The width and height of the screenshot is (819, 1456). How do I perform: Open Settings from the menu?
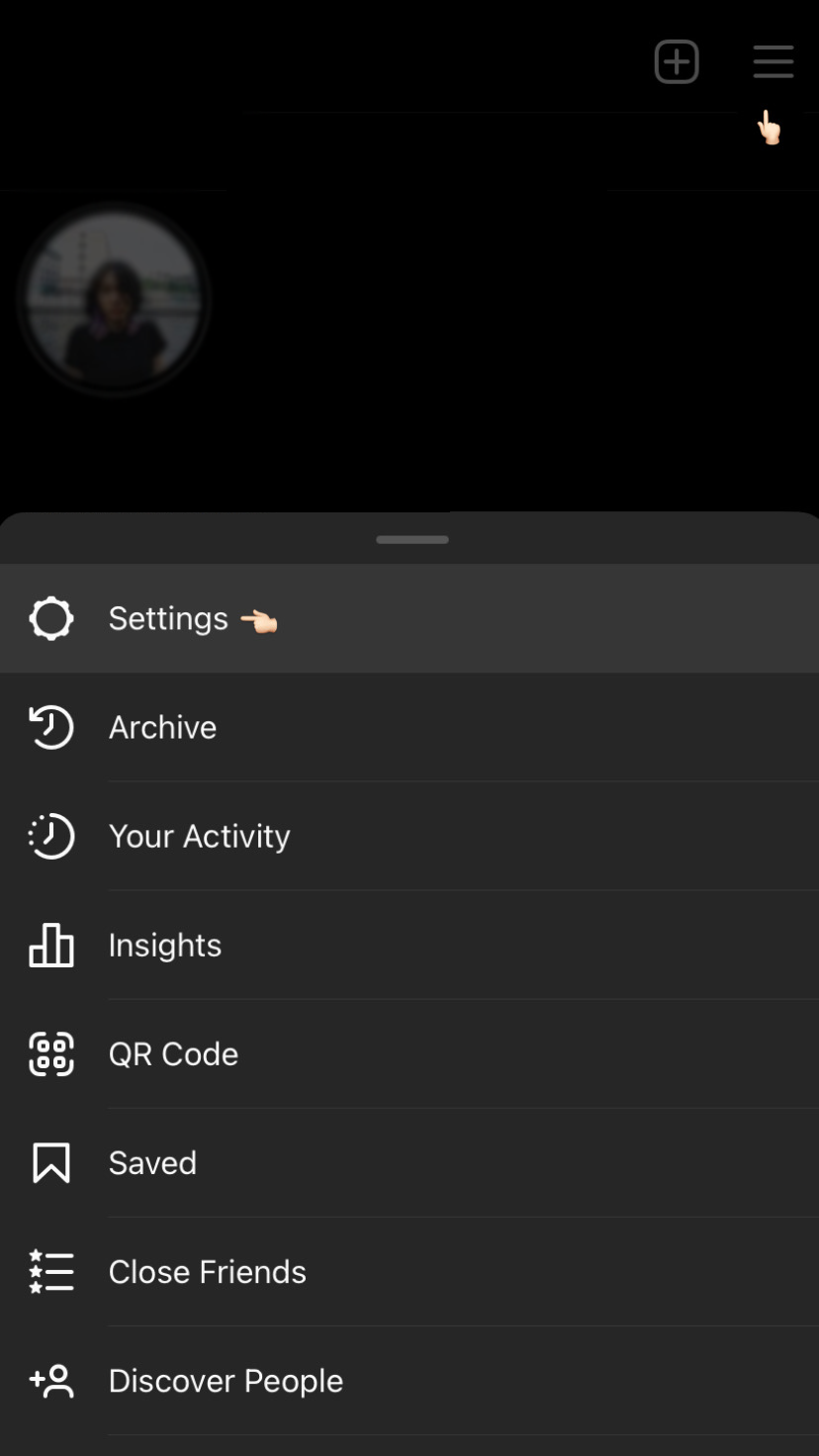click(x=168, y=619)
